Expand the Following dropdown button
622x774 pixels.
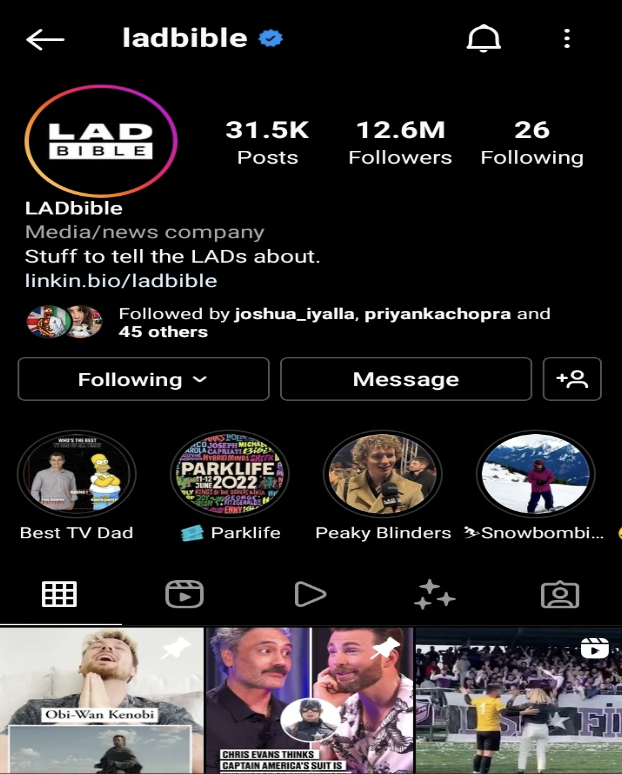143,379
